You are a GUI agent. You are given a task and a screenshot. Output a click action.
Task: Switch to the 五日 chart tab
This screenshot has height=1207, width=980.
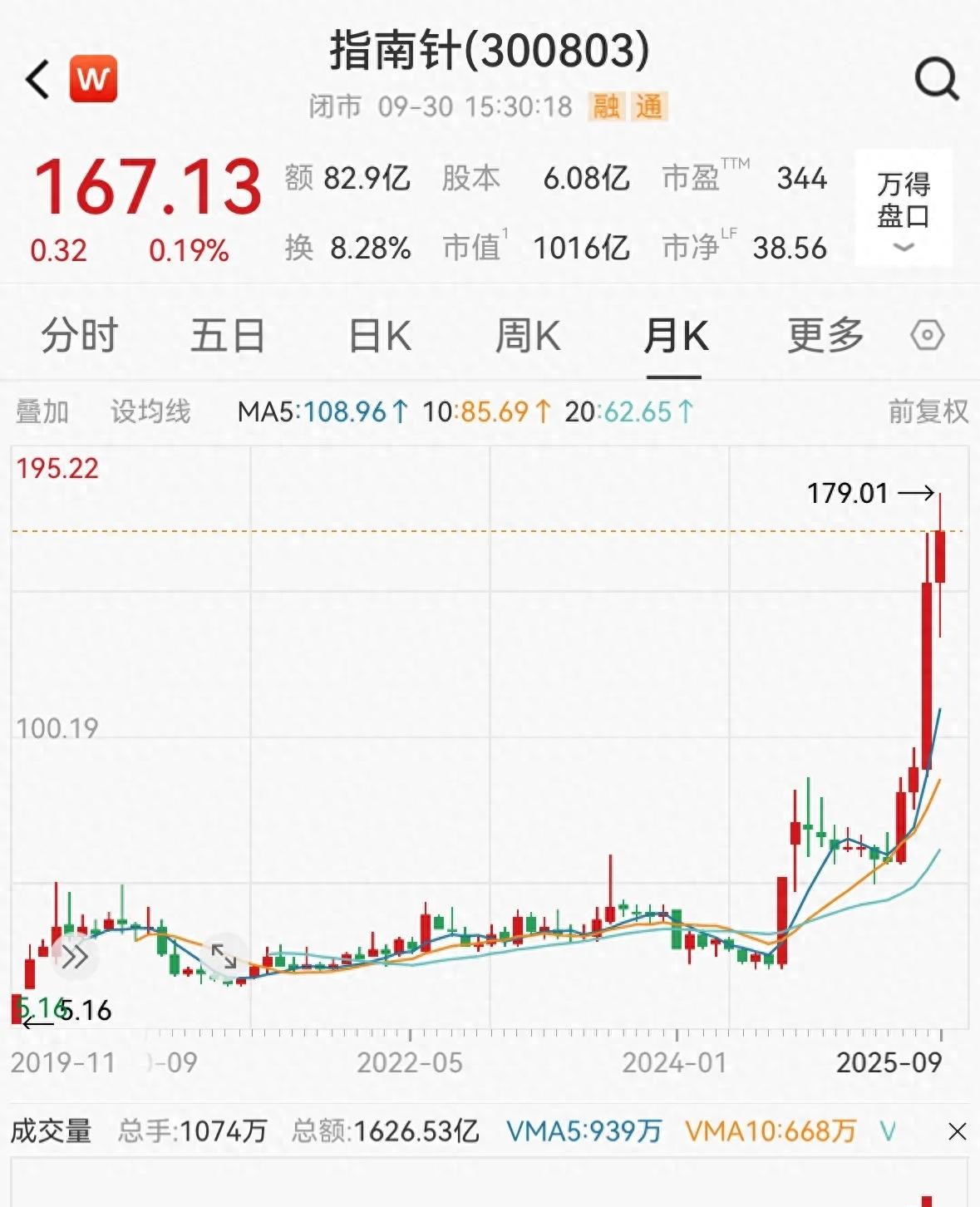click(227, 336)
